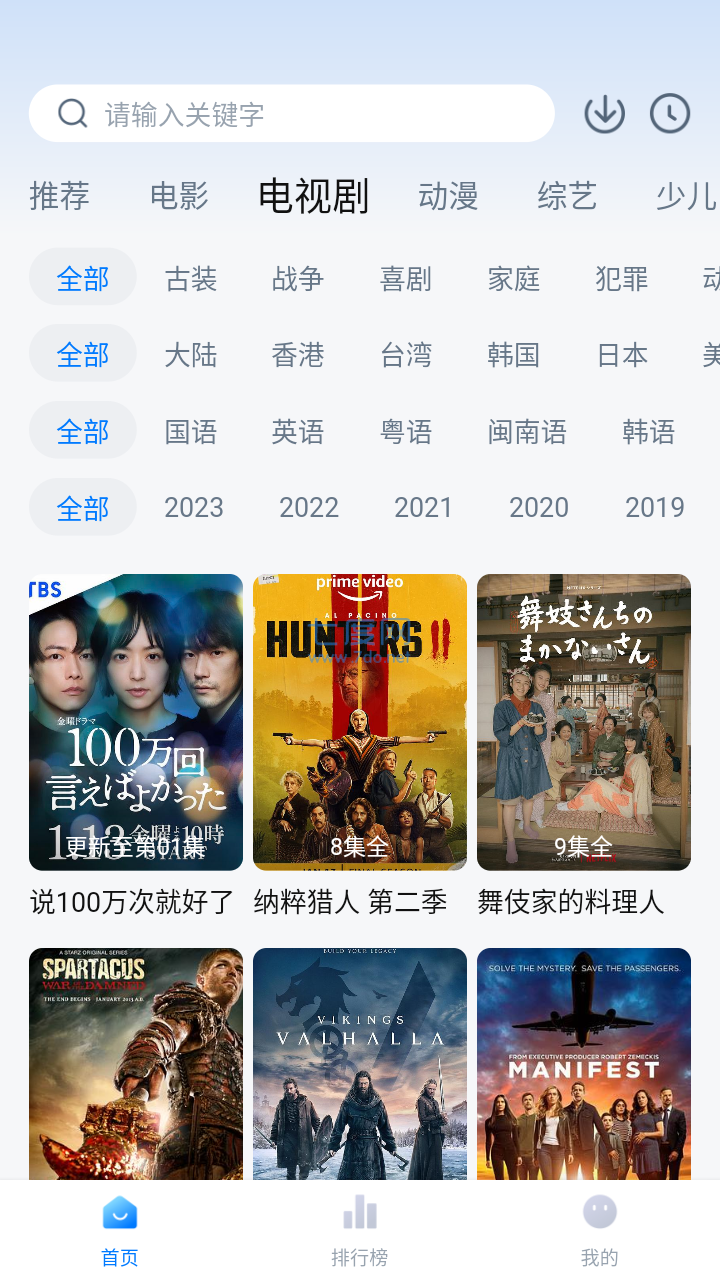Tap the search magnifier icon
This screenshot has width=720, height=1280.
point(72,113)
